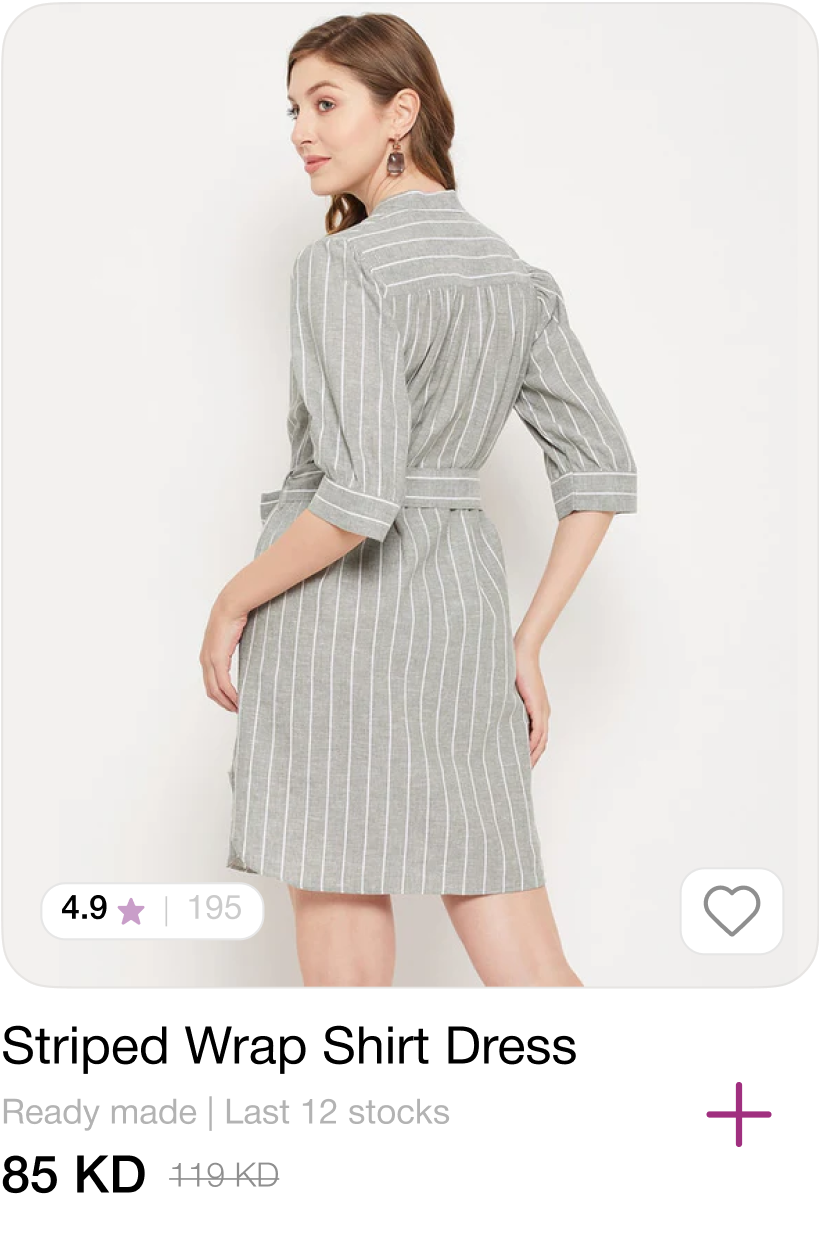819x1251 pixels.
Task: Tap the purple plus to add item
Action: point(738,1113)
